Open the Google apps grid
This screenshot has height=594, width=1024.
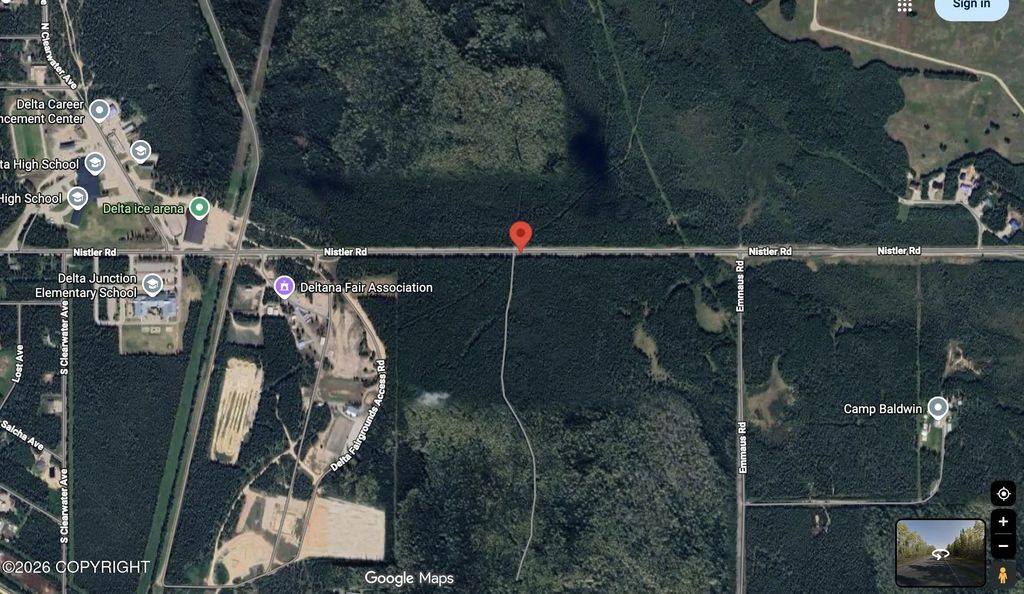[904, 6]
